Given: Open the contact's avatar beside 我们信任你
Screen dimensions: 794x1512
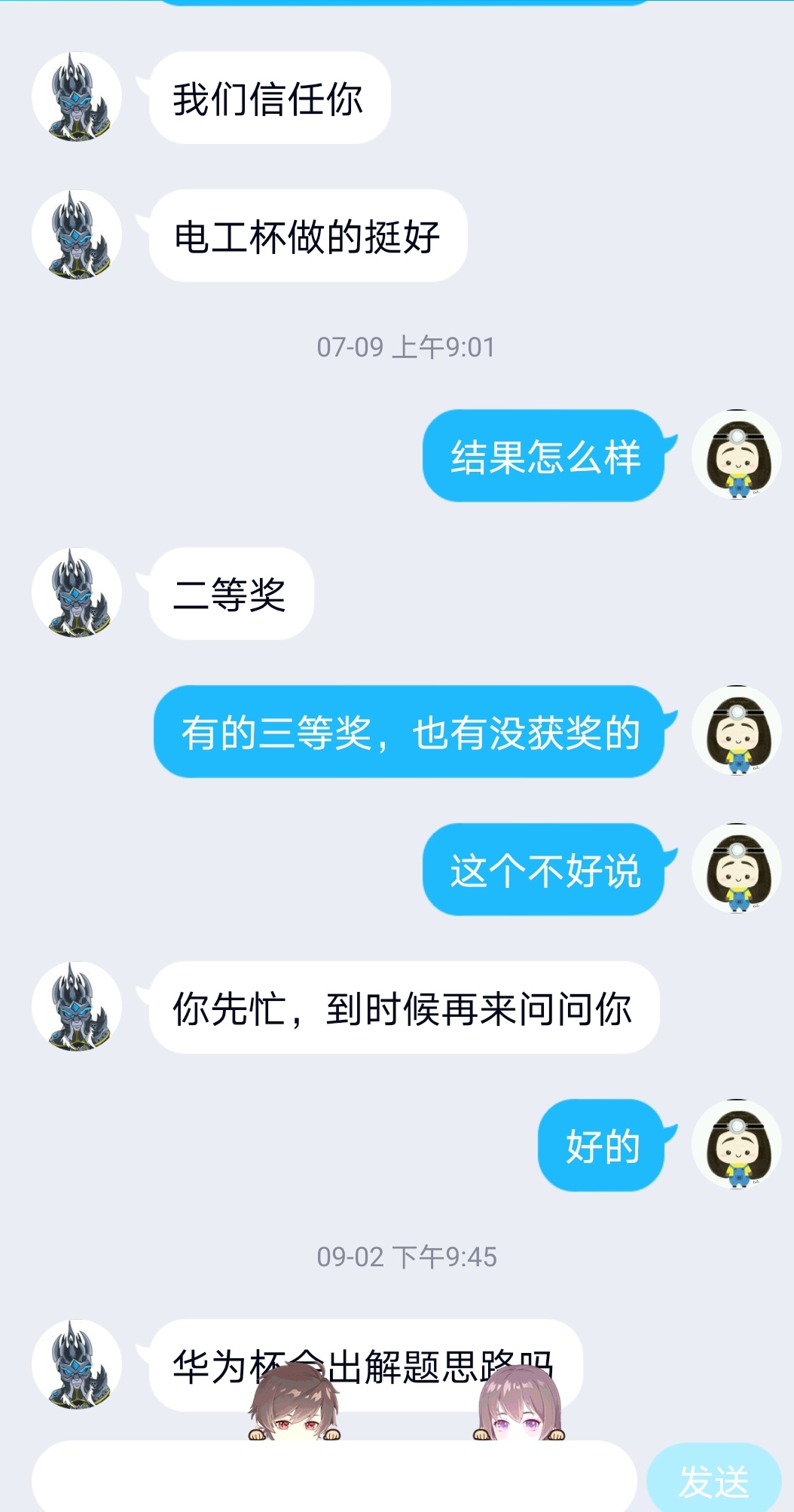Looking at the screenshot, I should [77, 98].
